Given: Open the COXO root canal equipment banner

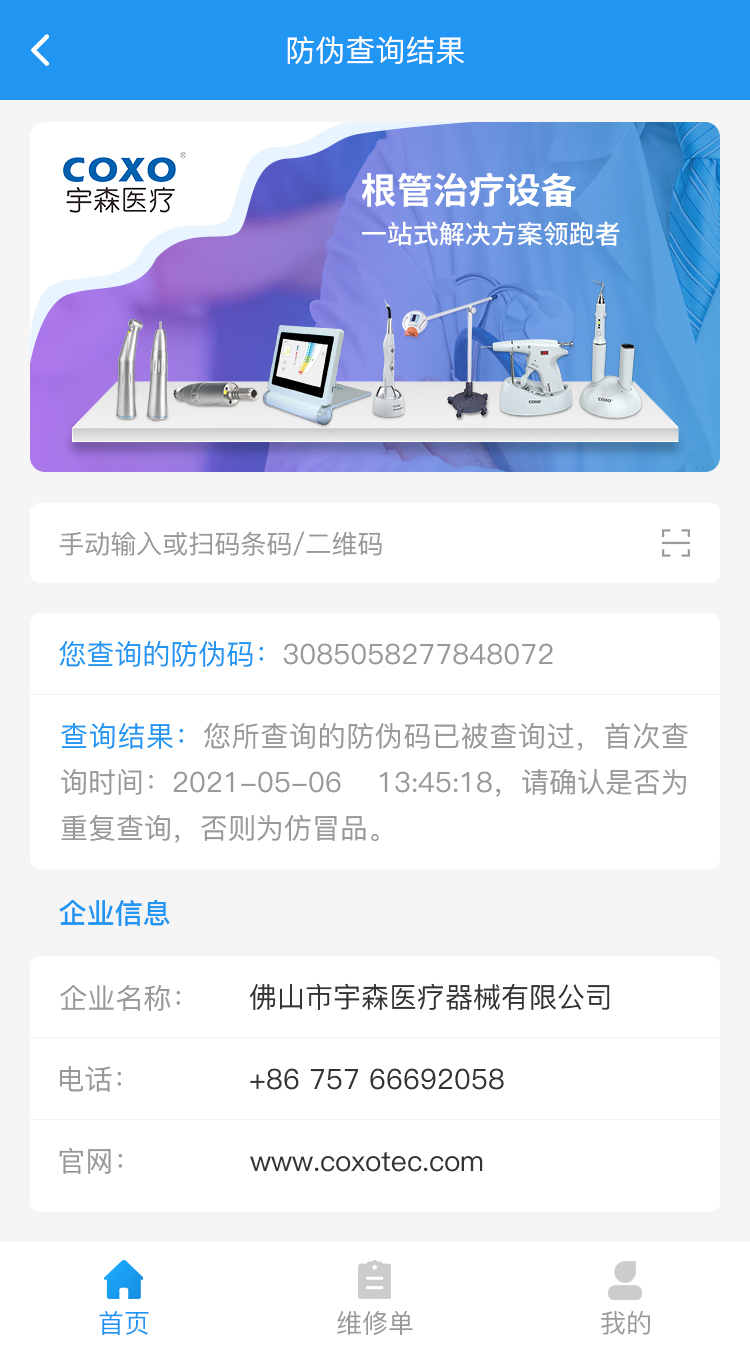Looking at the screenshot, I should (375, 297).
